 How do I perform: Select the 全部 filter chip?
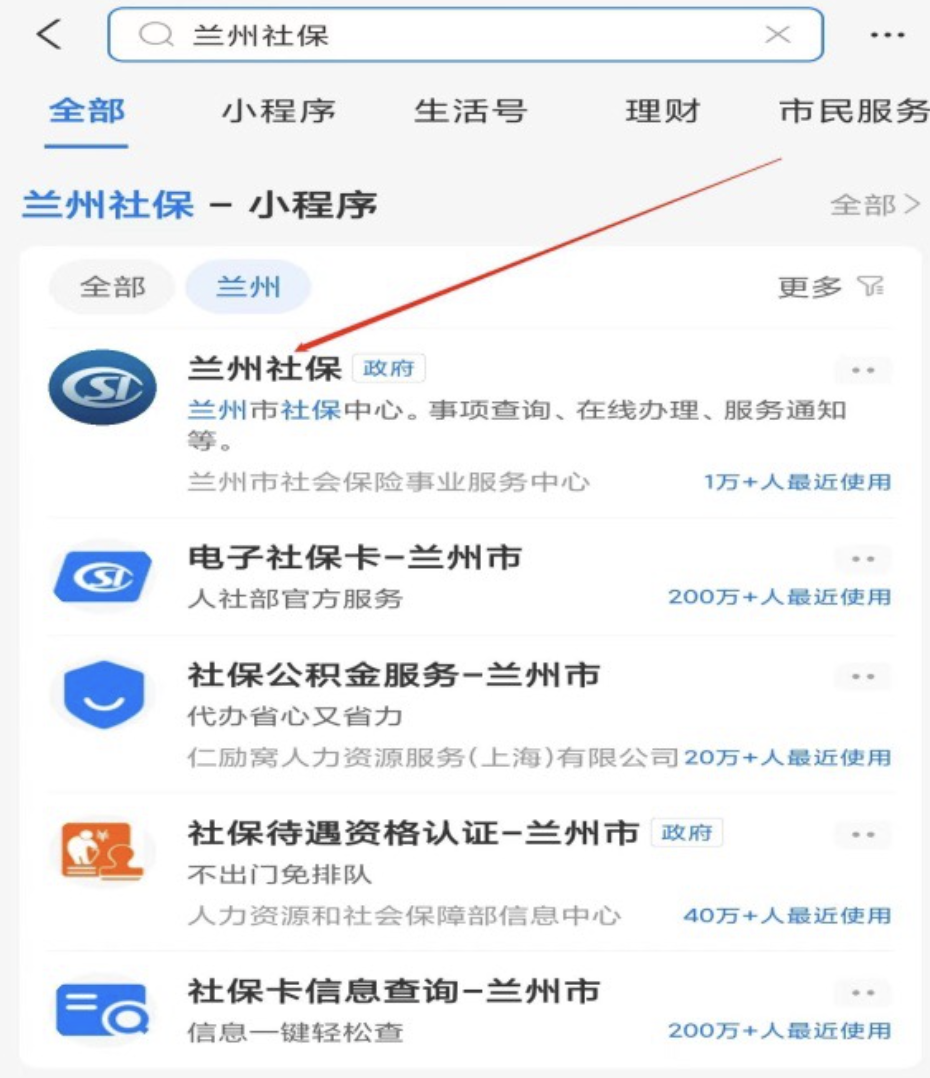[112, 288]
